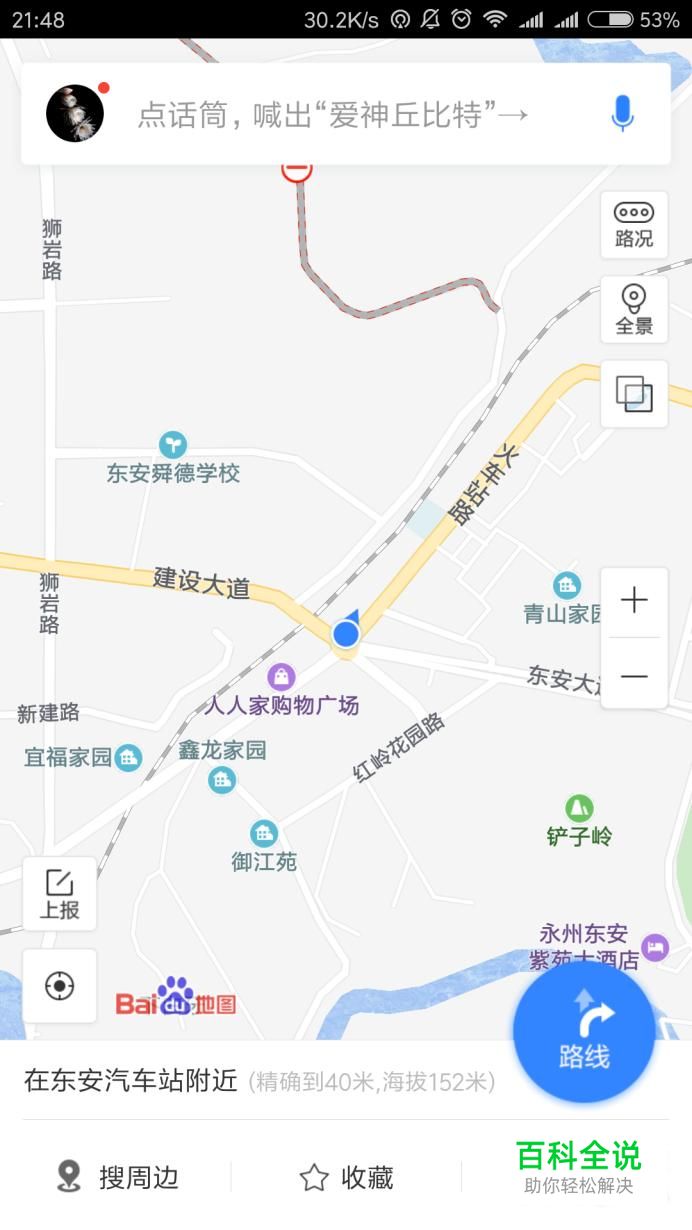The width and height of the screenshot is (692, 1230).
Task: Open the profile avatar
Action: [75, 113]
